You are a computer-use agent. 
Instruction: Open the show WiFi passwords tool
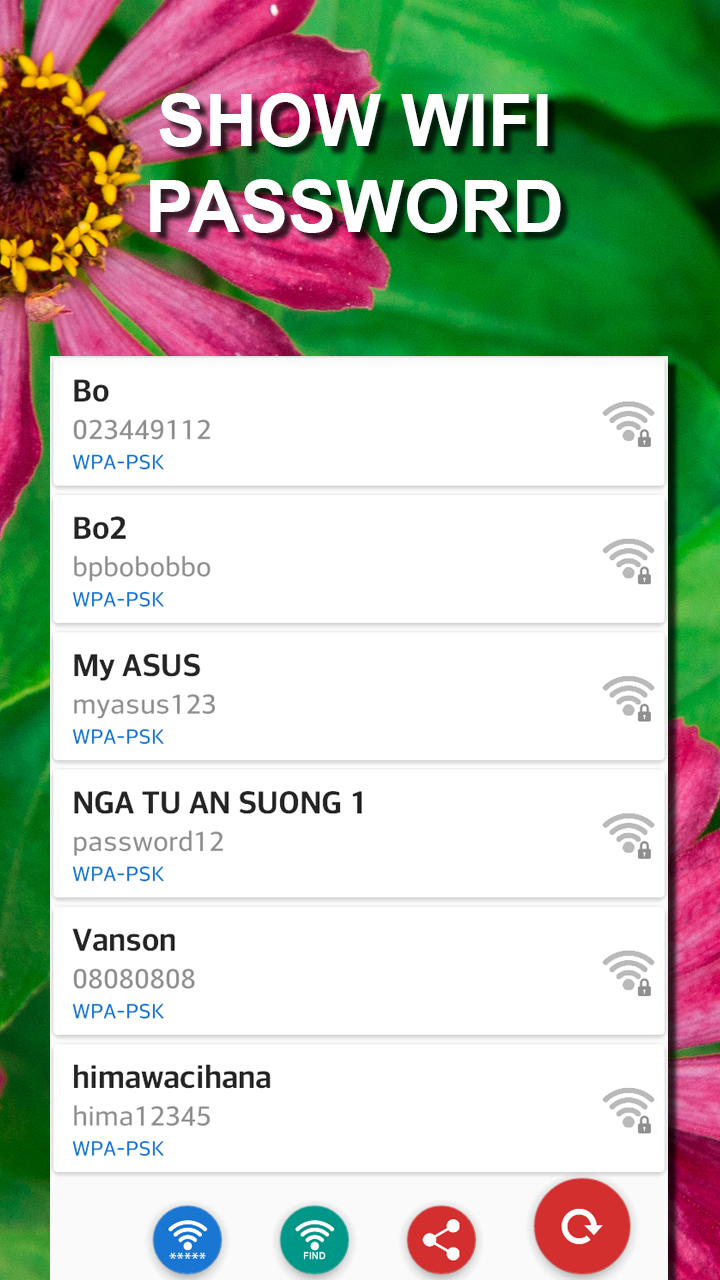point(187,1238)
